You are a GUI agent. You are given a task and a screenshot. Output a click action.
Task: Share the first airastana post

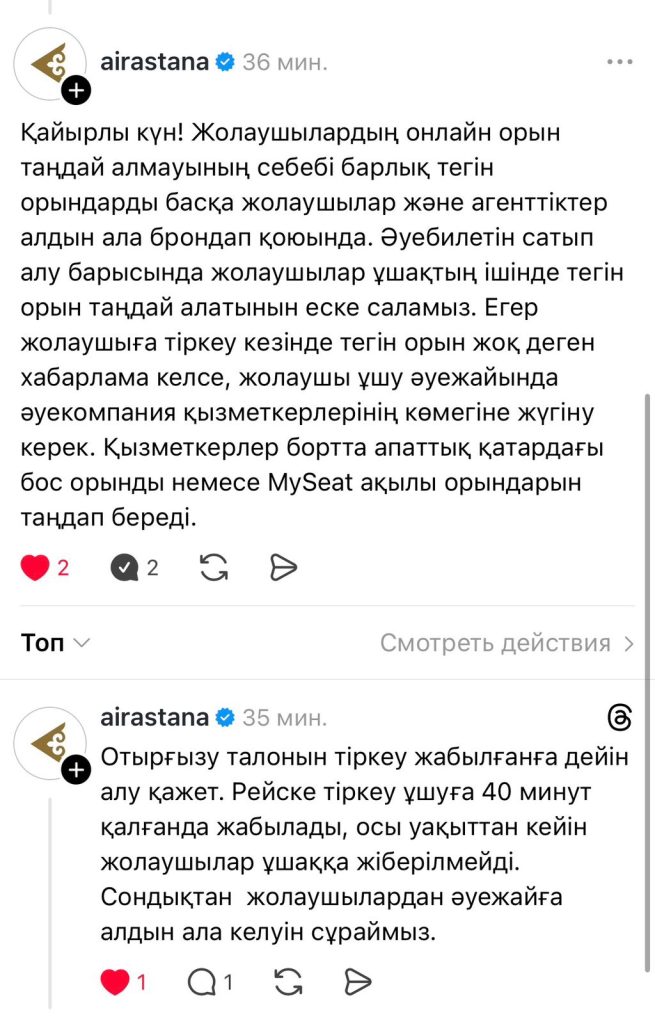pos(284,568)
